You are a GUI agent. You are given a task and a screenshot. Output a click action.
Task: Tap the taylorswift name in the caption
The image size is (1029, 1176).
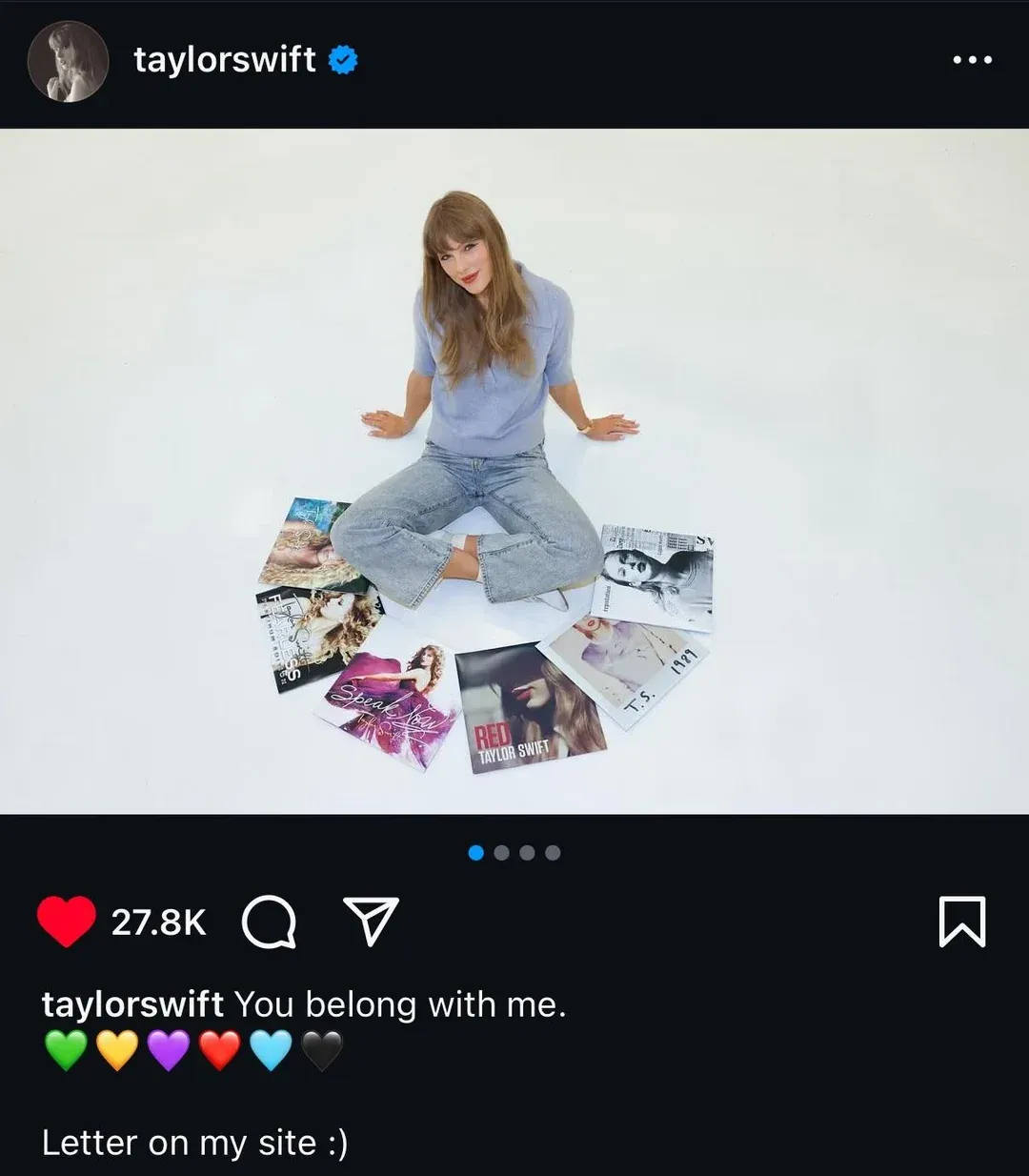(x=132, y=1004)
